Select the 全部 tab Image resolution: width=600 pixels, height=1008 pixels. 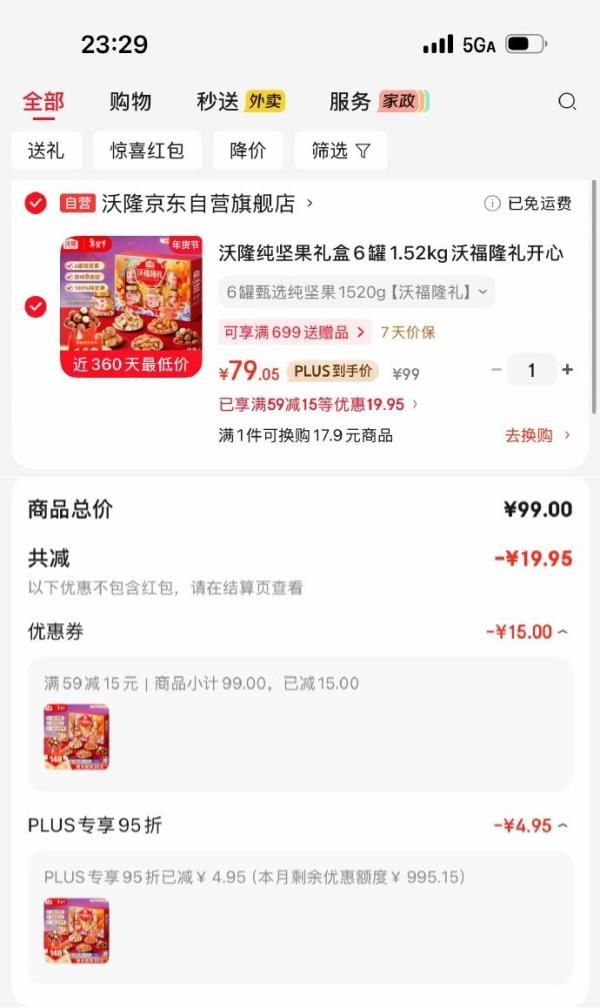pyautogui.click(x=43, y=101)
